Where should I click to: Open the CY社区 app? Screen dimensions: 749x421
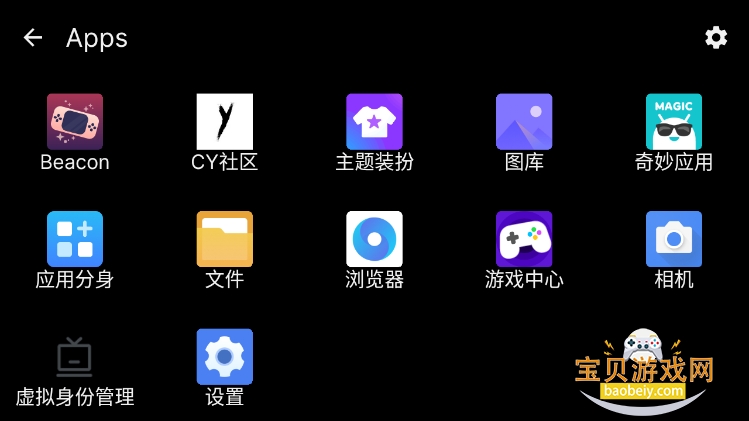225,122
